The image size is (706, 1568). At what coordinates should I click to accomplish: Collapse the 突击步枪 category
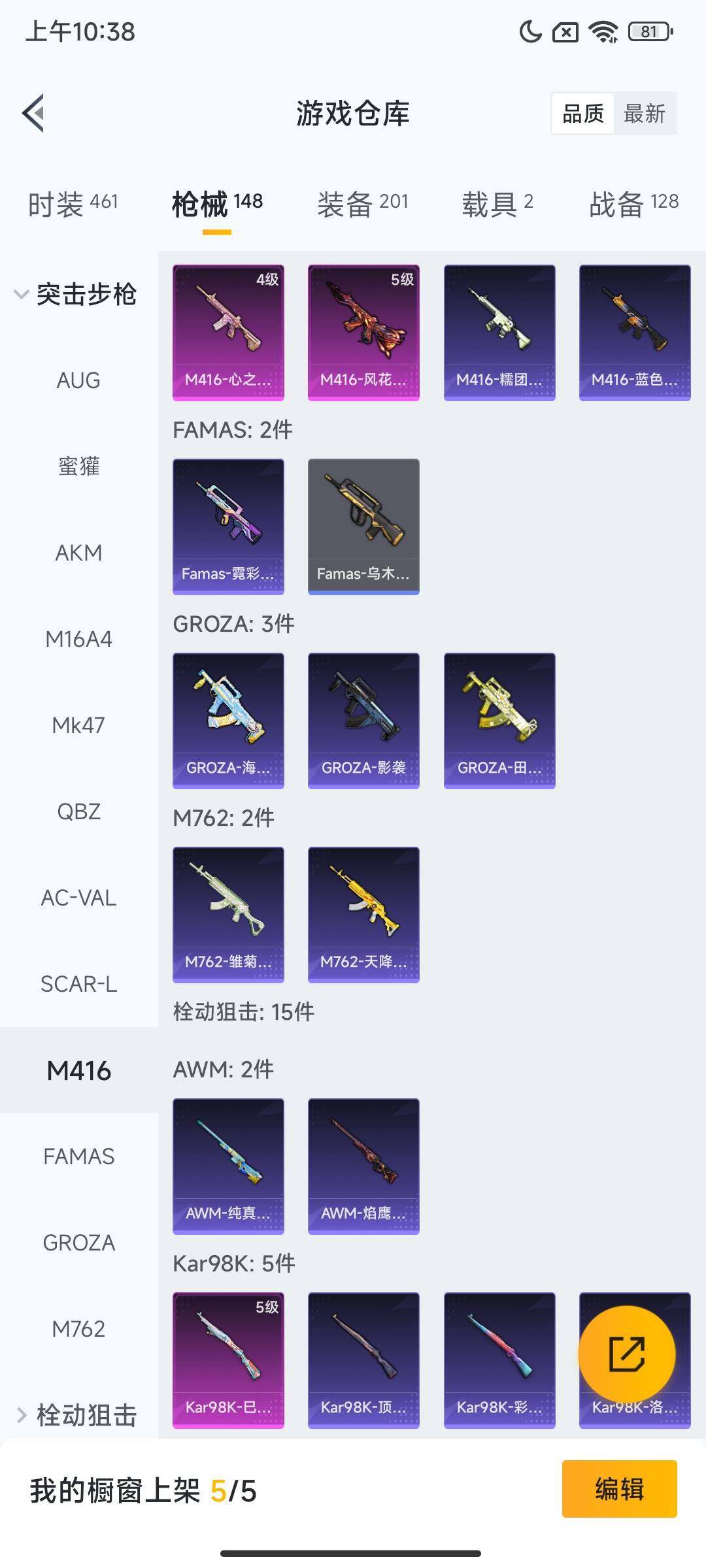(75, 294)
